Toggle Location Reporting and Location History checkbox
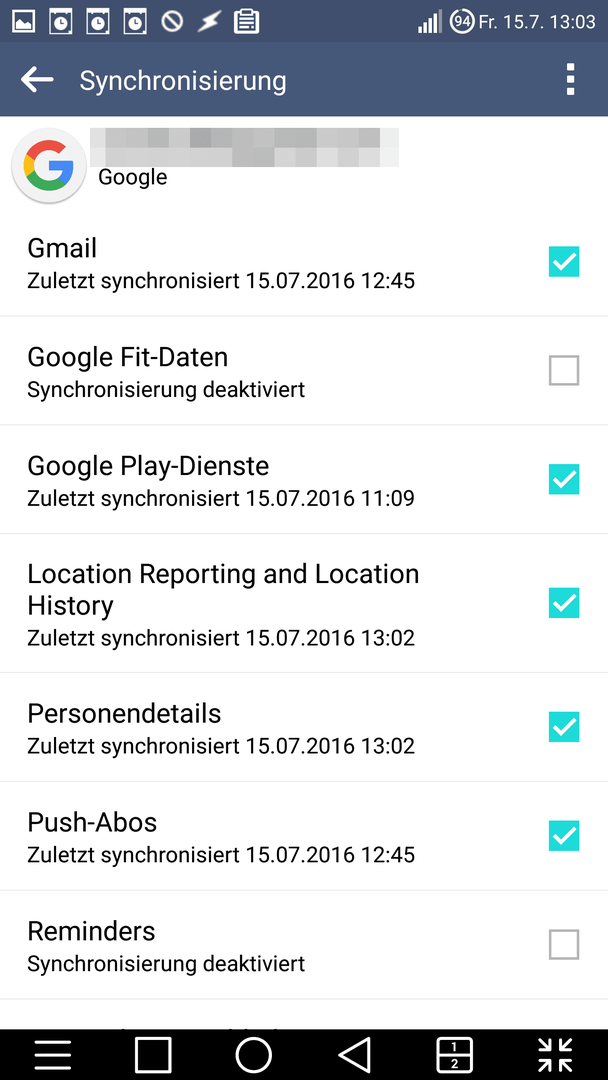 point(564,603)
